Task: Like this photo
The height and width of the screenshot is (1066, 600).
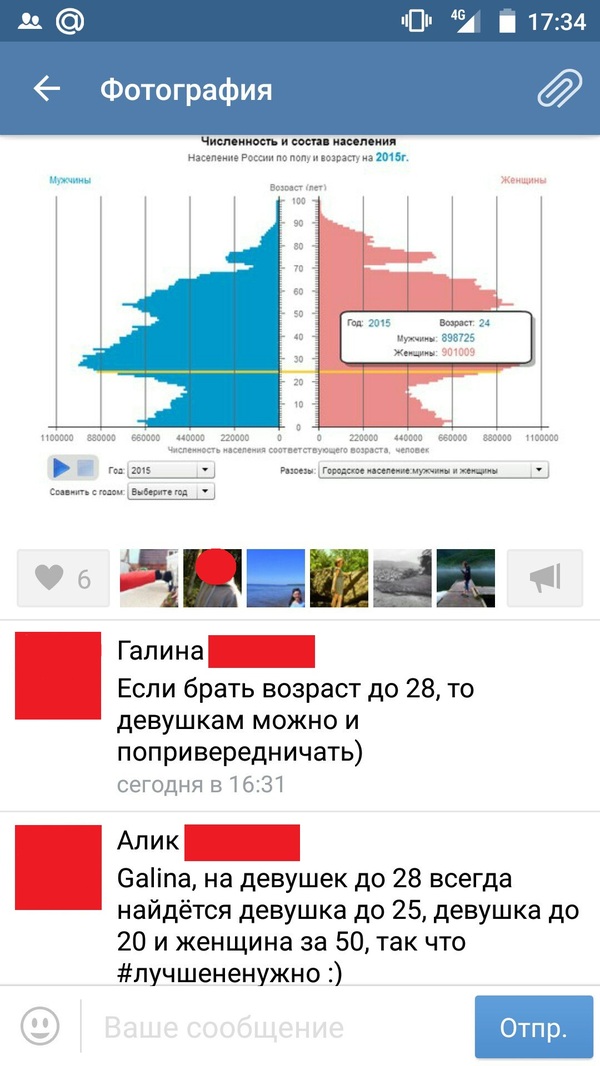Action: (x=63, y=578)
